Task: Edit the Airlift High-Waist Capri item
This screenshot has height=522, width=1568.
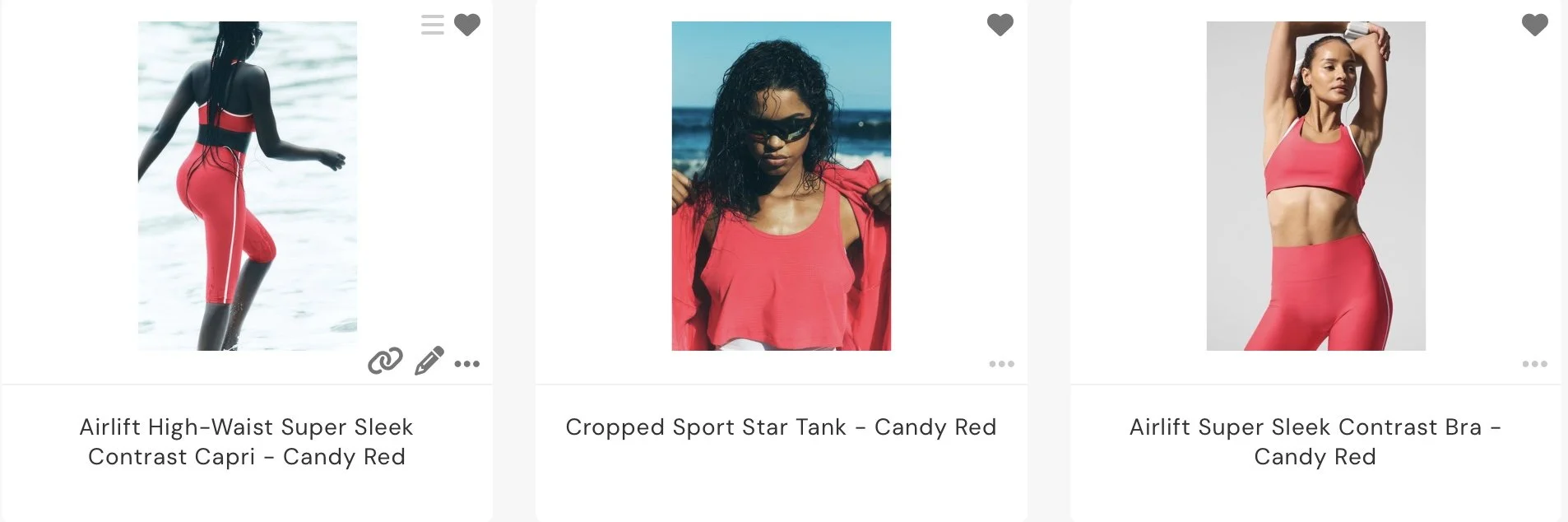Action: [x=429, y=361]
